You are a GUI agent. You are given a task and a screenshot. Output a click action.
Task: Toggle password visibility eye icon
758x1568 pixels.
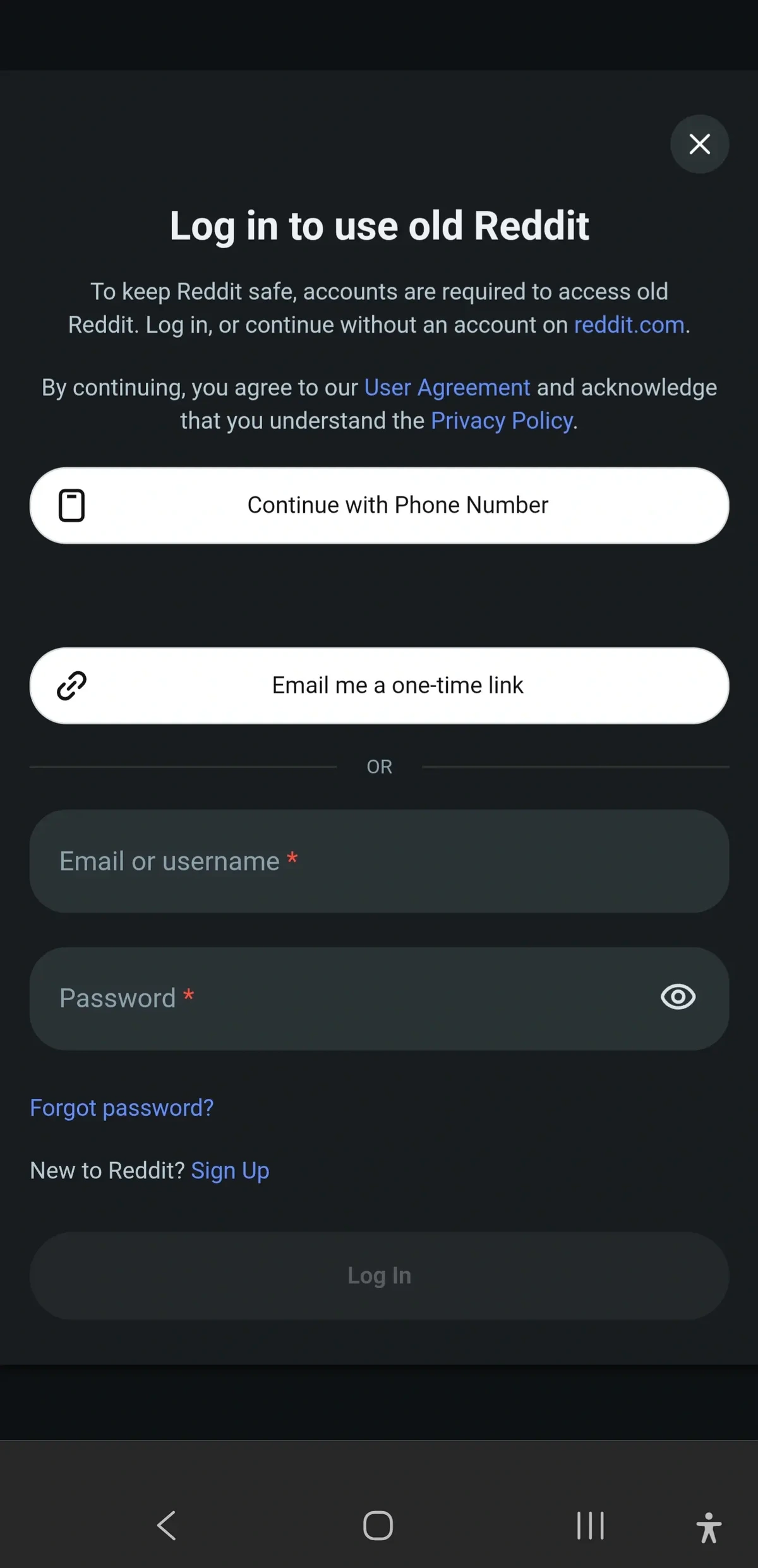678,997
